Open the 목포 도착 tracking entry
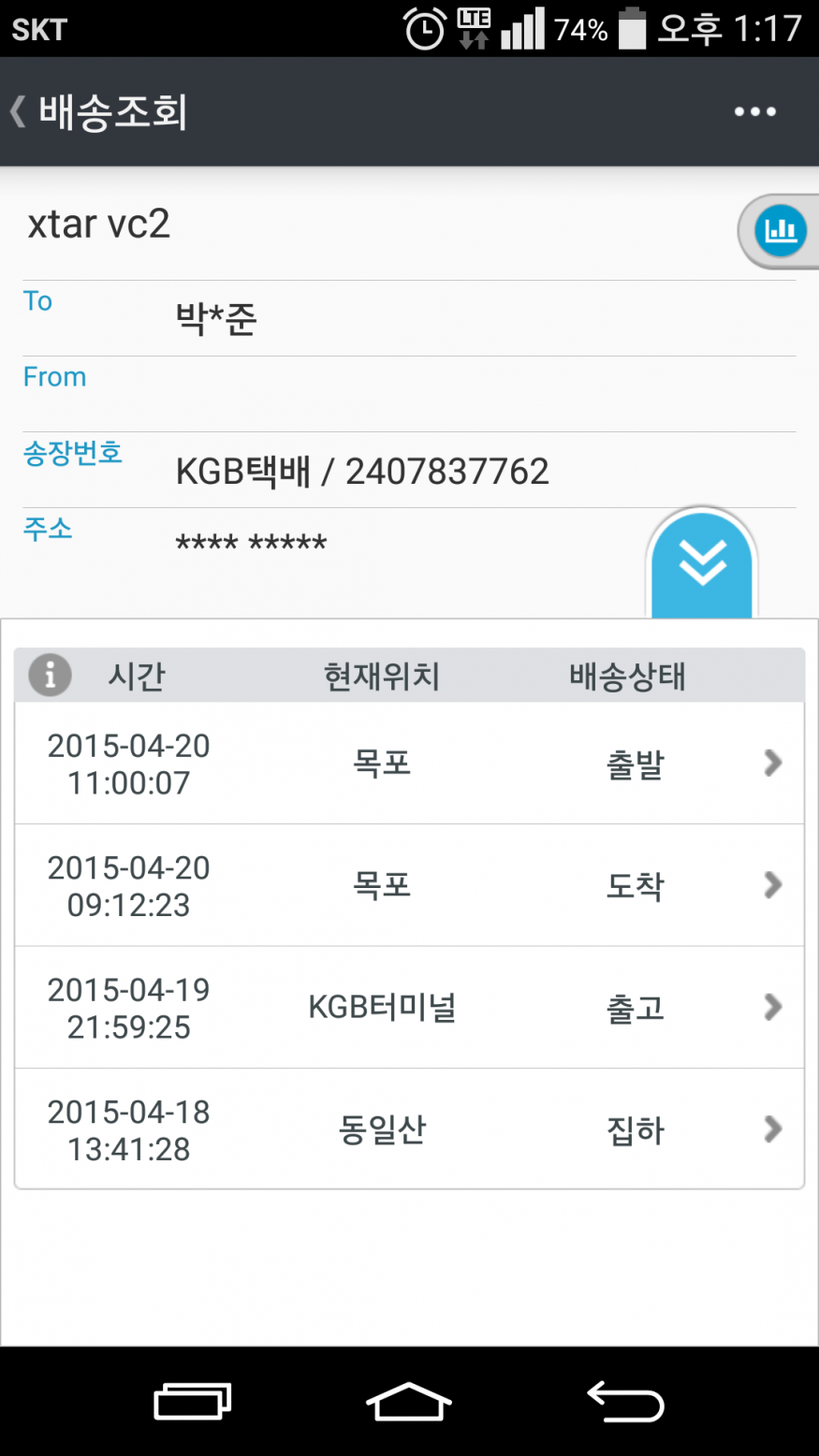This screenshot has height=1456, width=819. [409, 885]
